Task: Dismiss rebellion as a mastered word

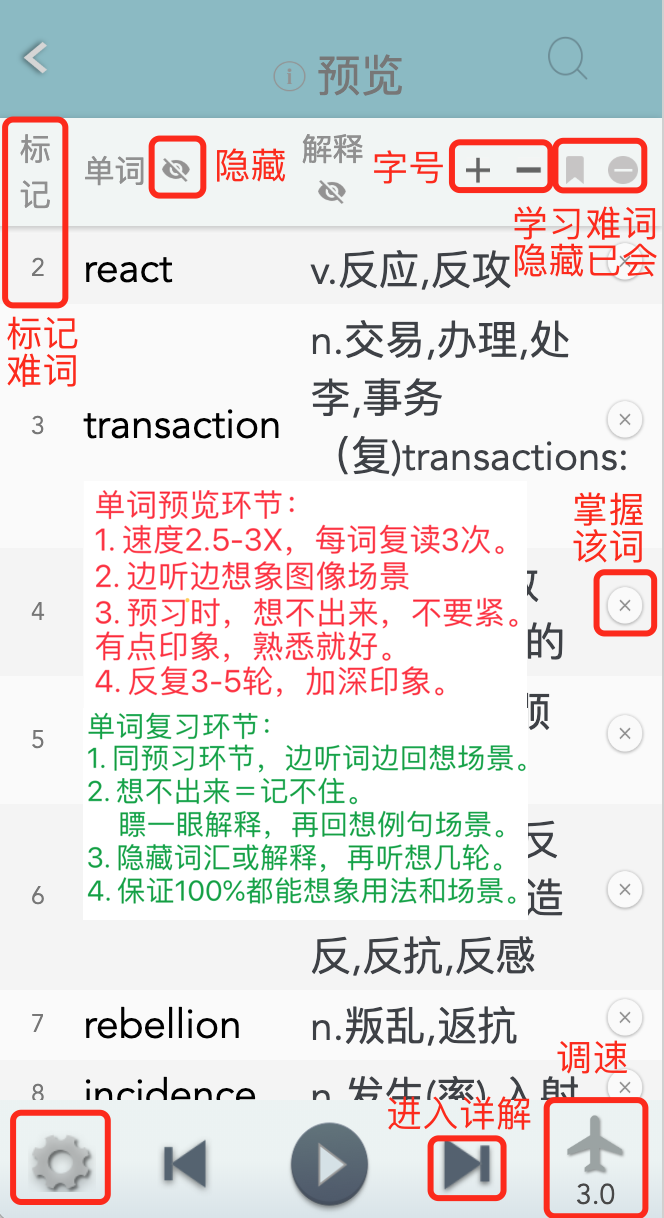Action: [x=625, y=1018]
